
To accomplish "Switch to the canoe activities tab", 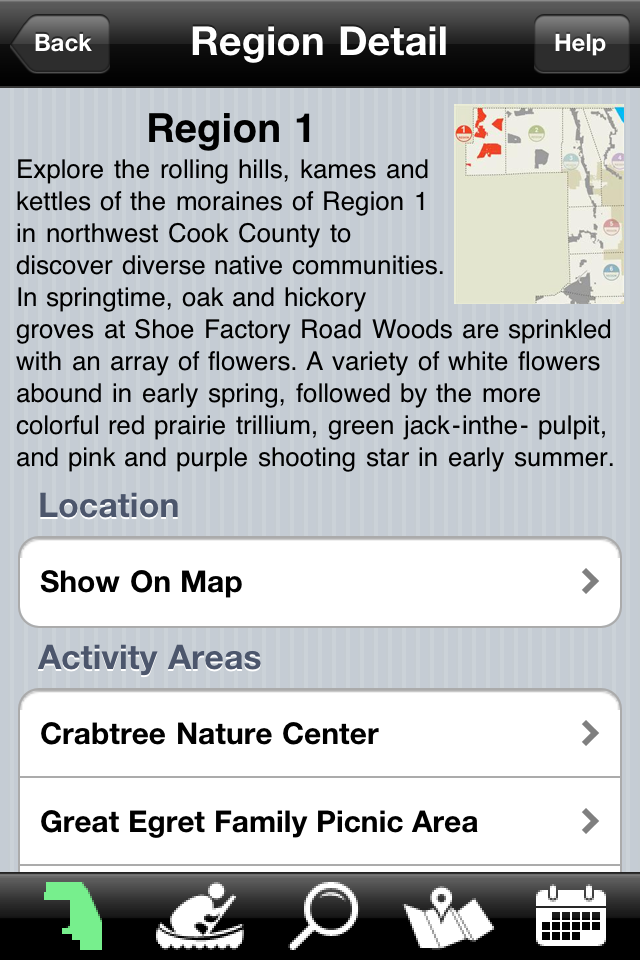I will 198,916.
